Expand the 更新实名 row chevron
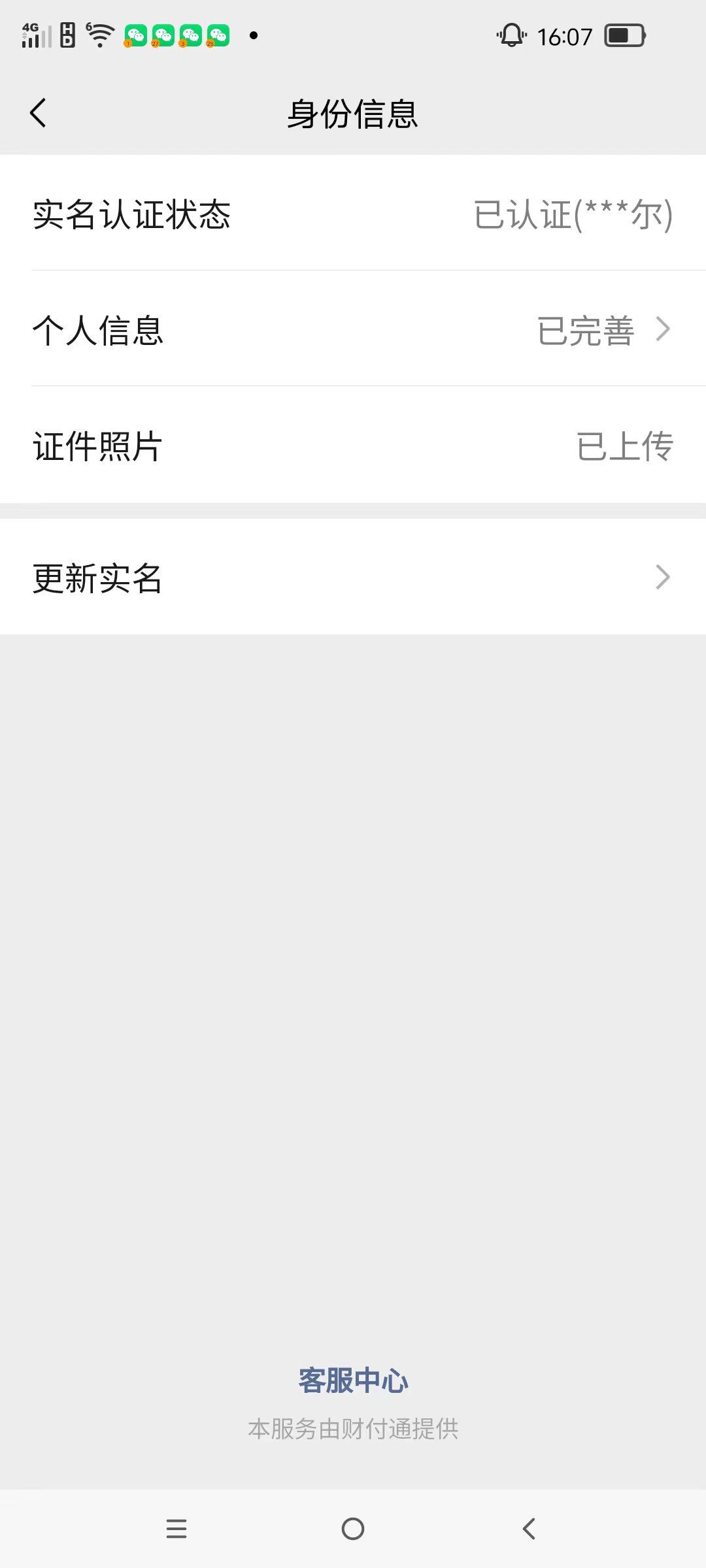706x1568 pixels. 663,576
